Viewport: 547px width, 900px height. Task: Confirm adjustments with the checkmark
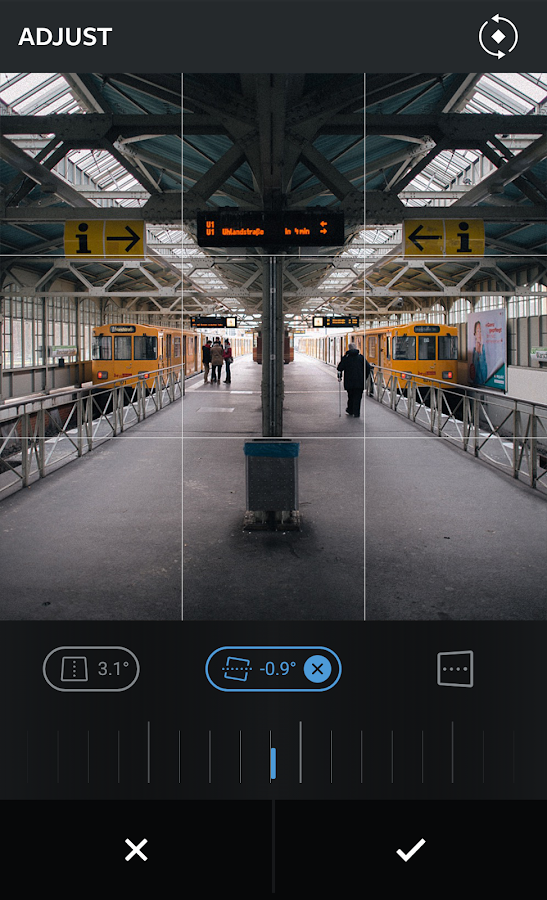411,849
